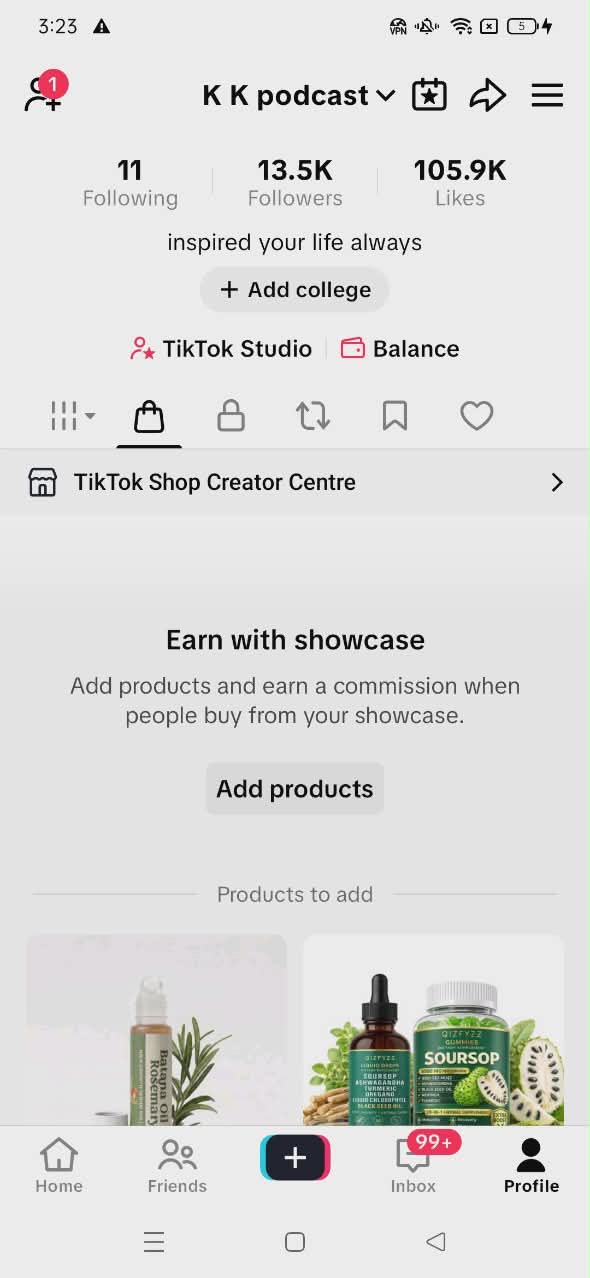This screenshot has height=1278, width=590.
Task: Tap the Add college button
Action: [x=295, y=290]
